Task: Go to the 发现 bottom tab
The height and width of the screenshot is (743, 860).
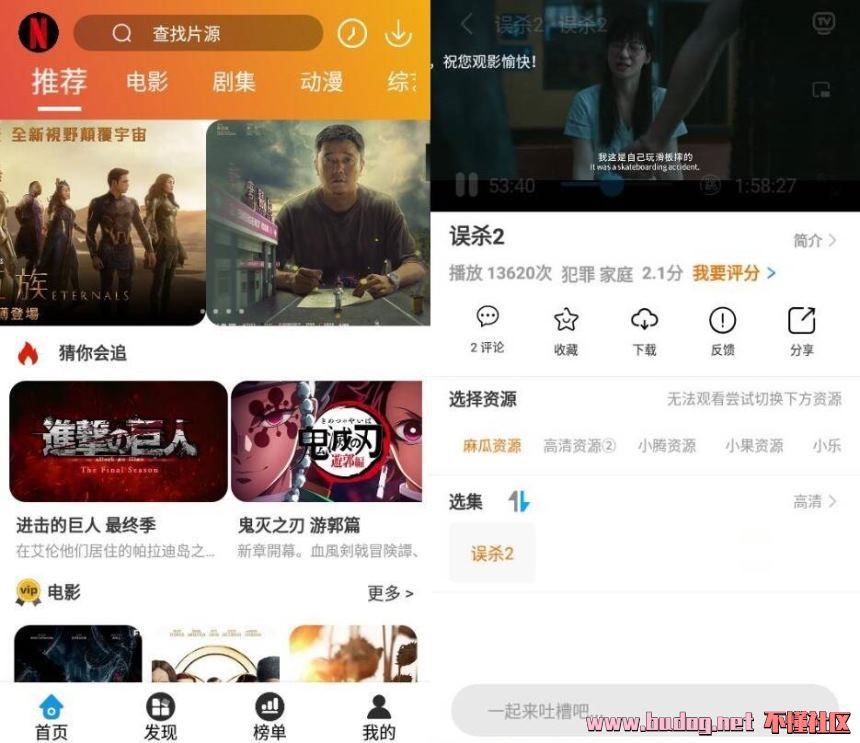Action: pos(160,717)
